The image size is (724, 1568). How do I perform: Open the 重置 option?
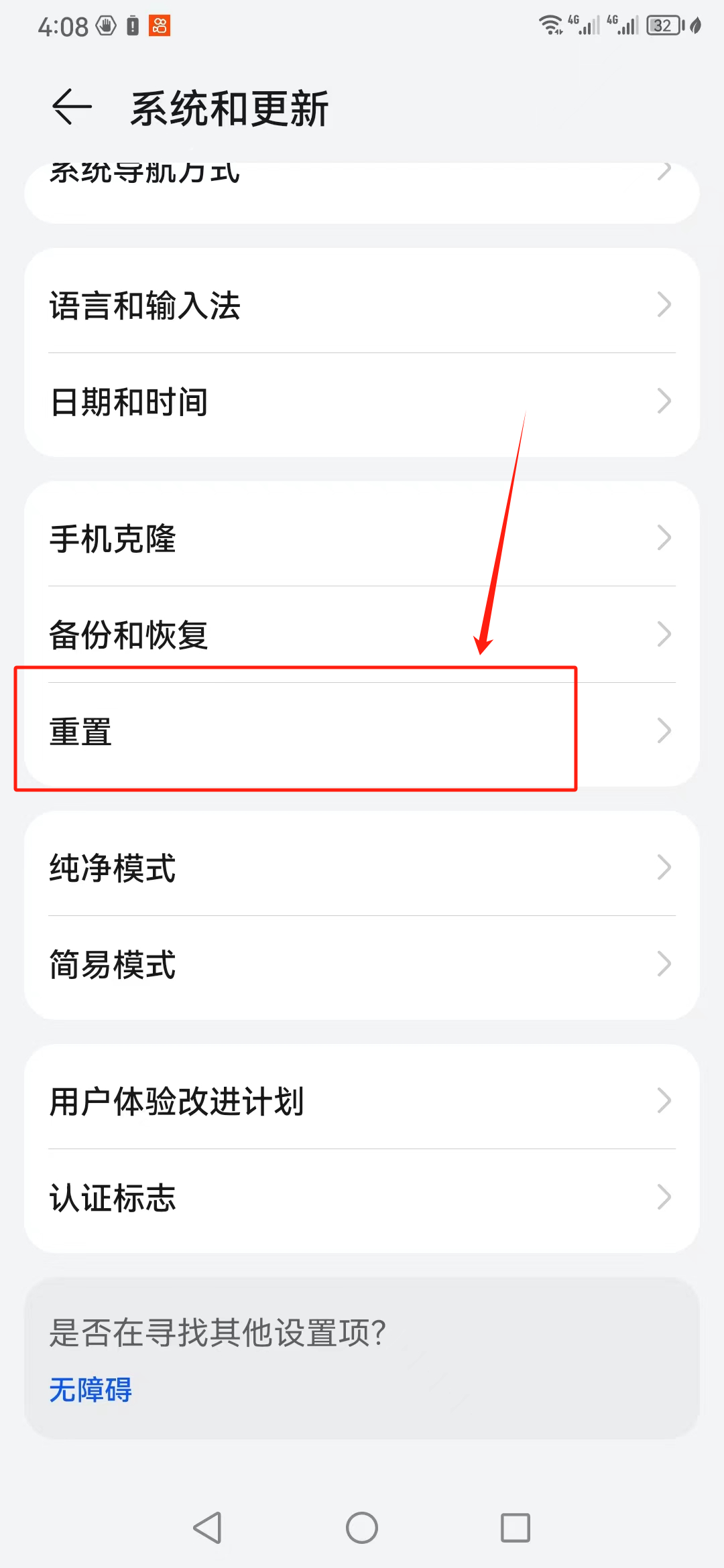362,731
